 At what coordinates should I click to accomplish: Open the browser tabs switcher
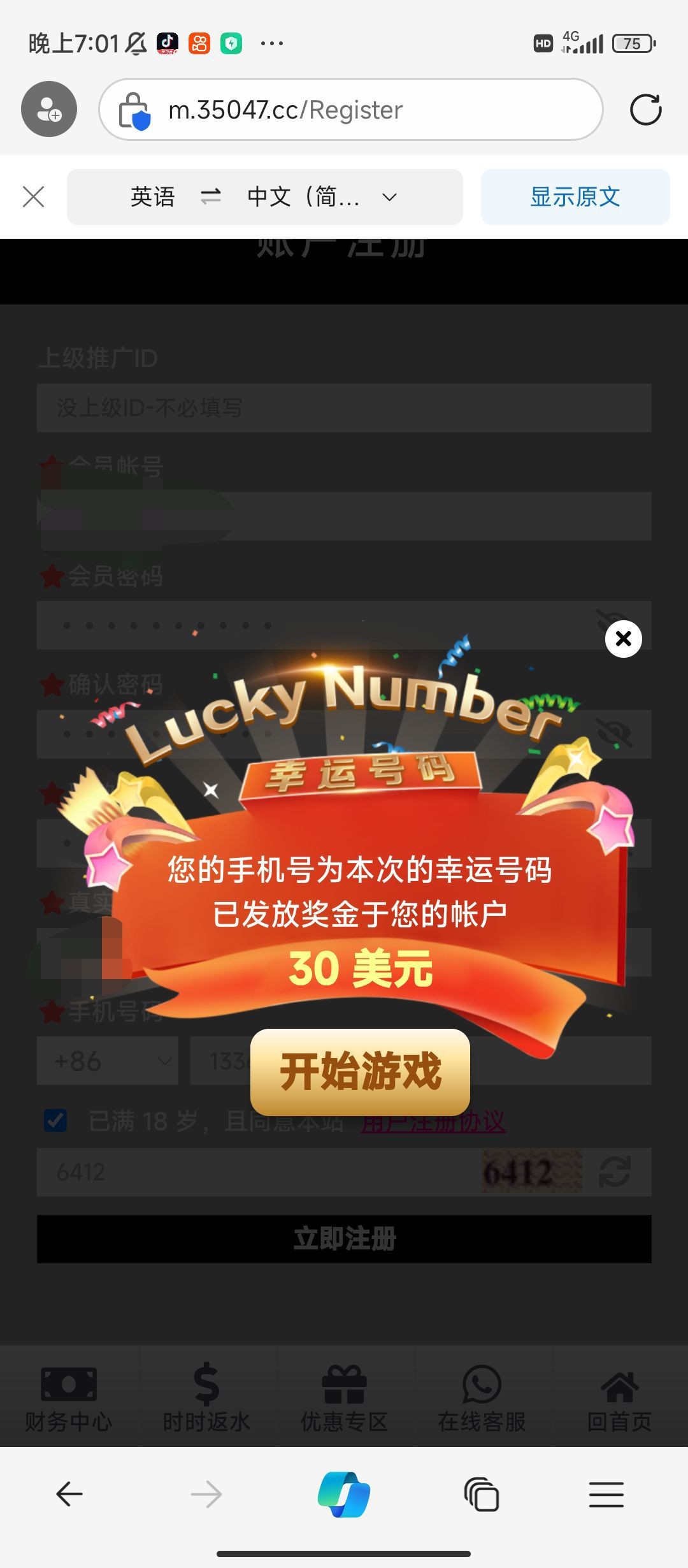[482, 1494]
